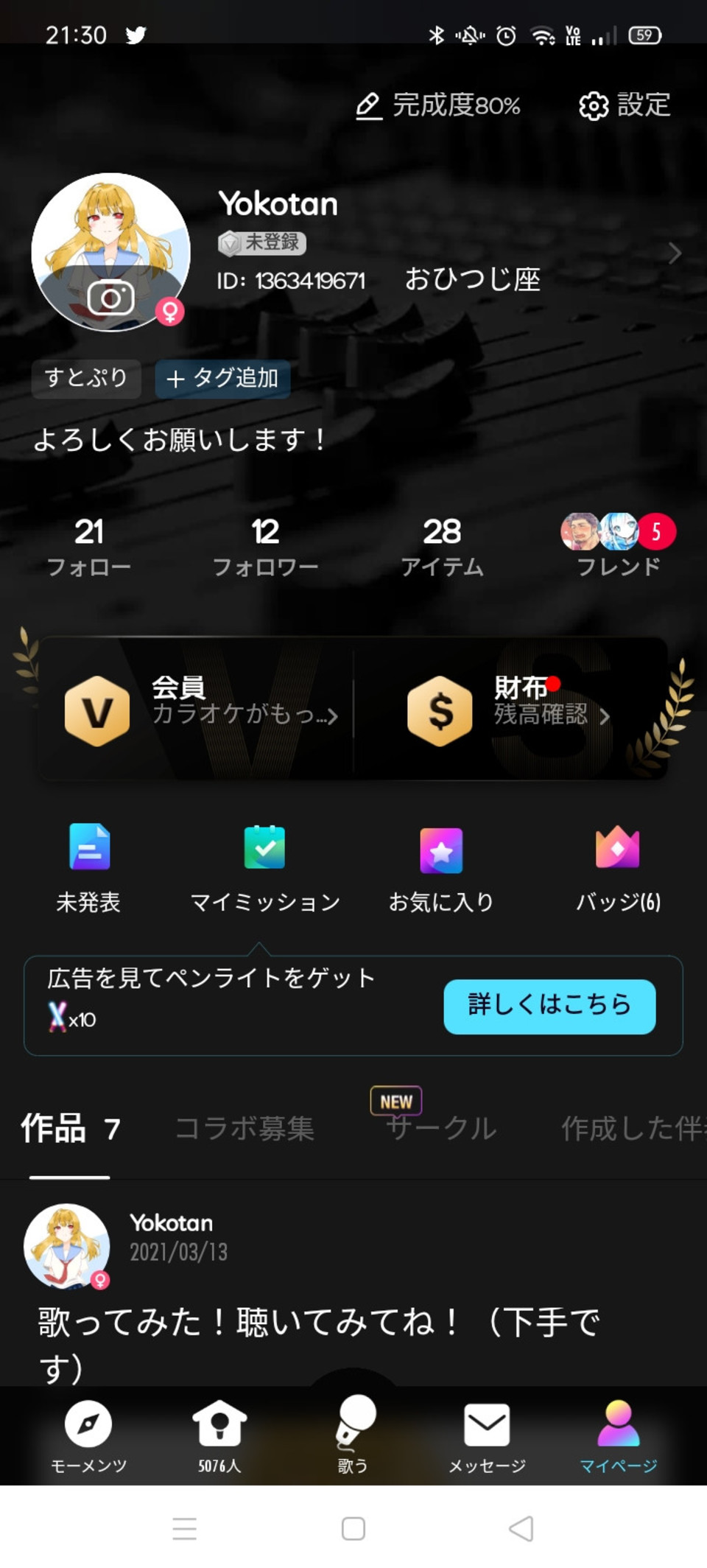The height and width of the screenshot is (1568, 707).
Task: Open the 歌う microphone tab
Action: point(353,1433)
